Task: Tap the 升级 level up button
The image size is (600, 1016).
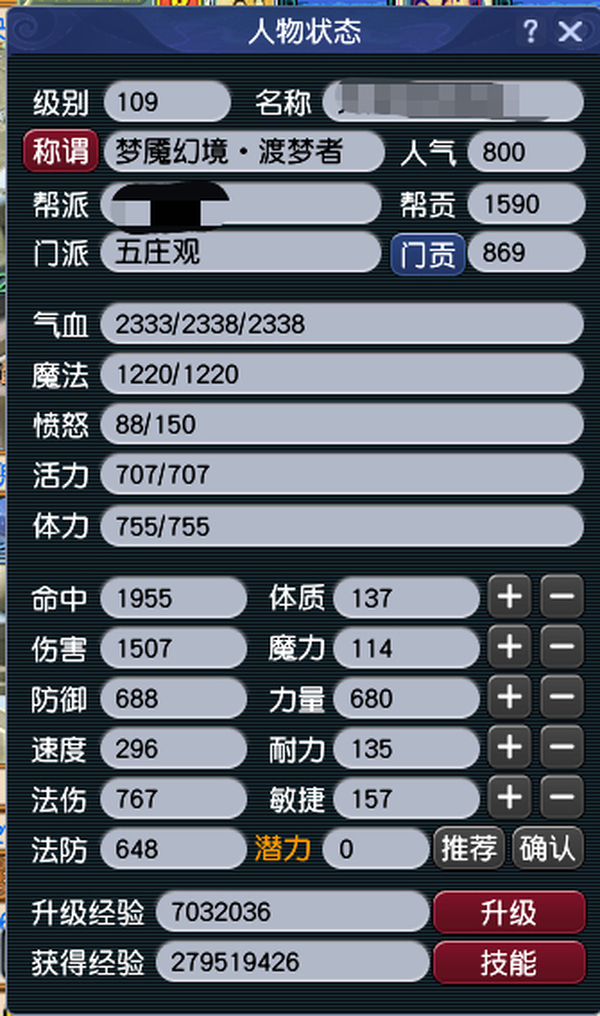Action: 509,912
